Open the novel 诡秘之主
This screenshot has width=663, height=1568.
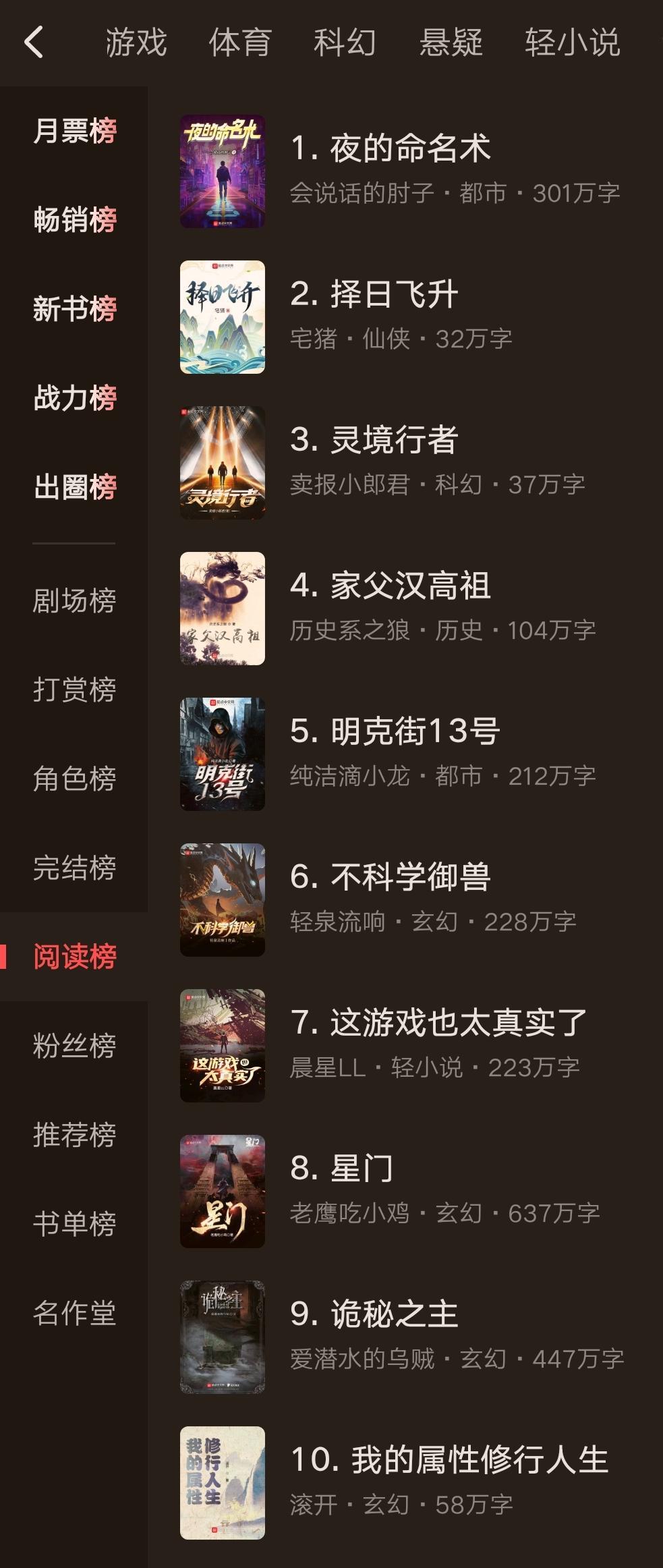(374, 1315)
